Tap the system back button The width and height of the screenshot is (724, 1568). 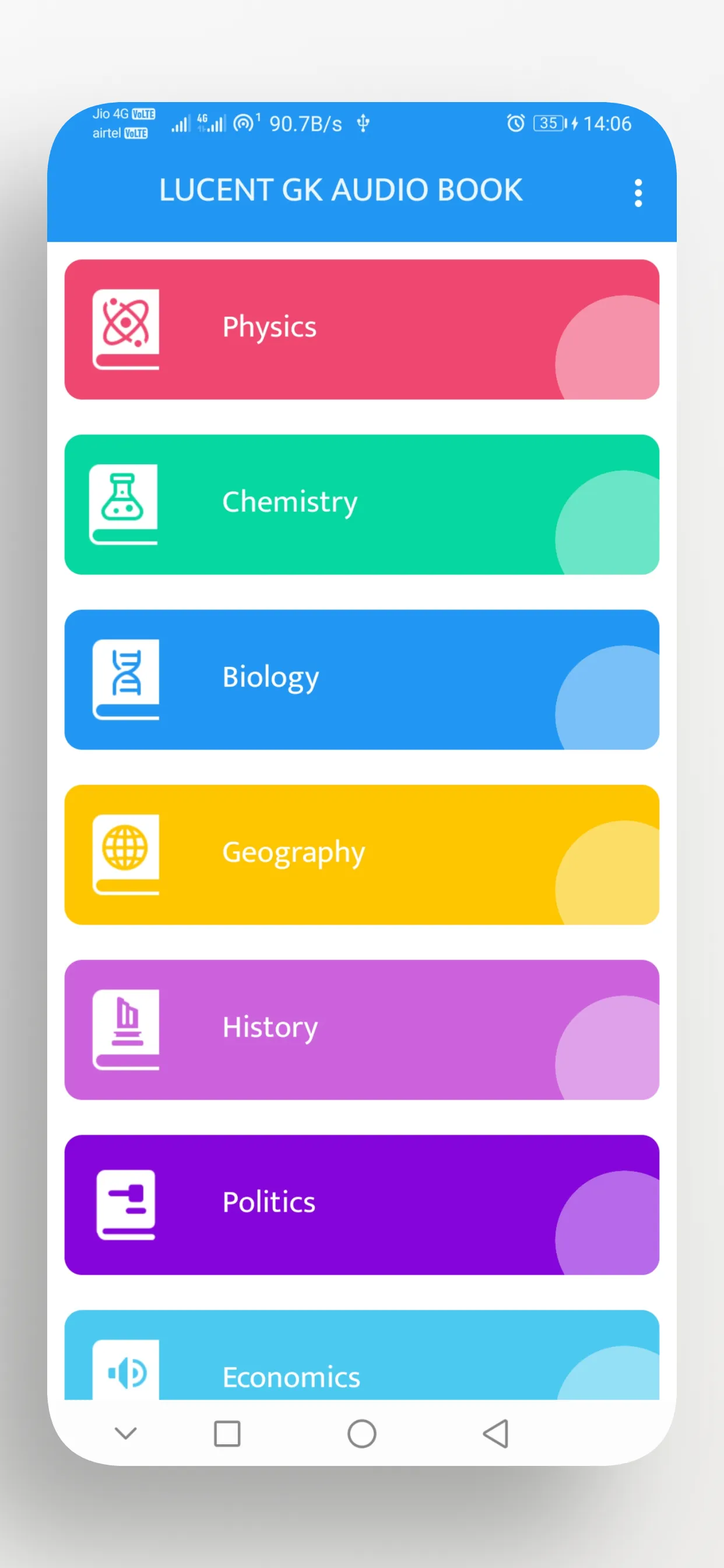pyautogui.click(x=496, y=1433)
